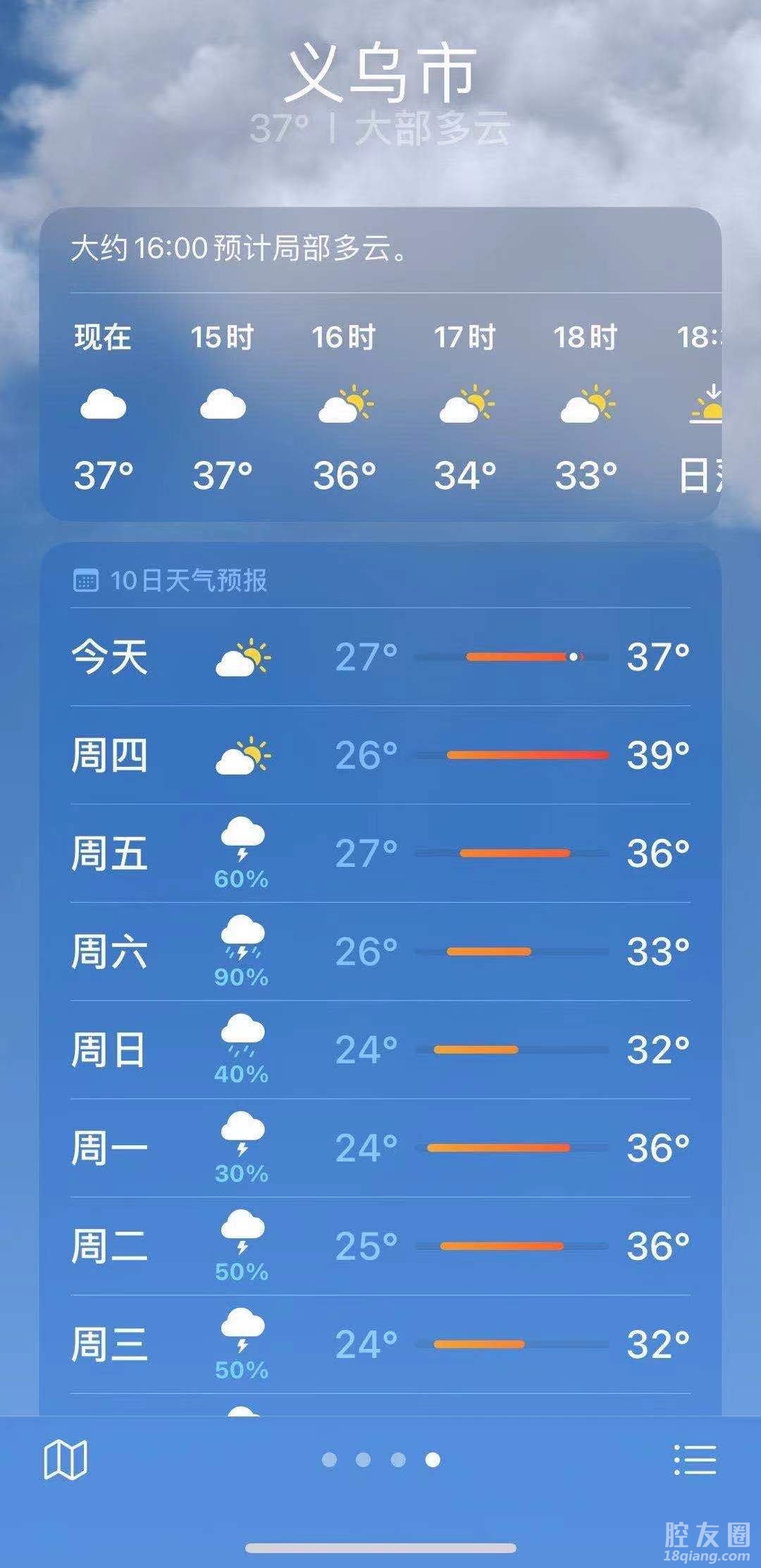The image size is (761, 1568).
Task: Show details for 周日
Action: pos(380,1049)
